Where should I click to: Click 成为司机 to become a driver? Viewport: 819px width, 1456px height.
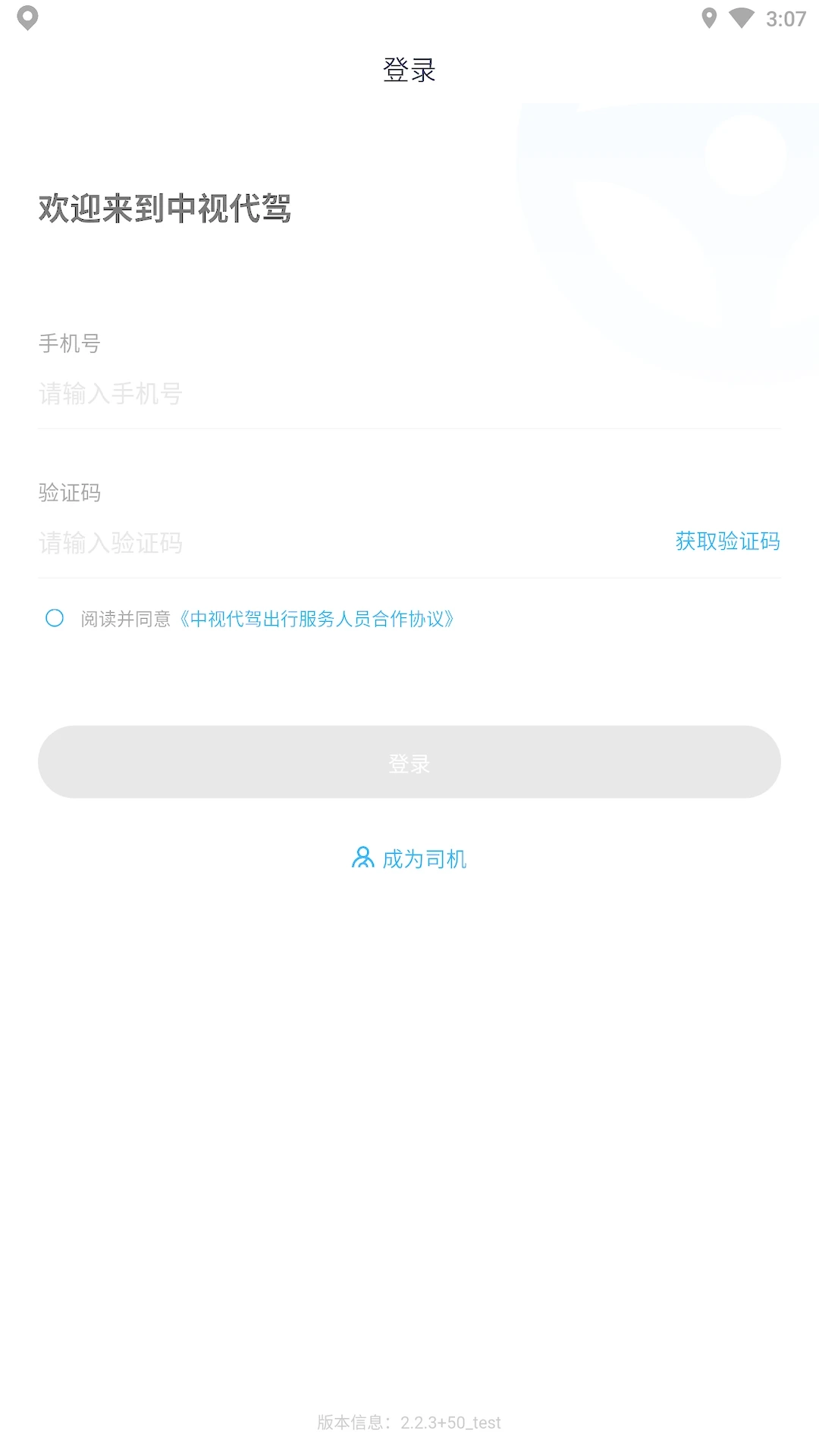click(x=425, y=858)
